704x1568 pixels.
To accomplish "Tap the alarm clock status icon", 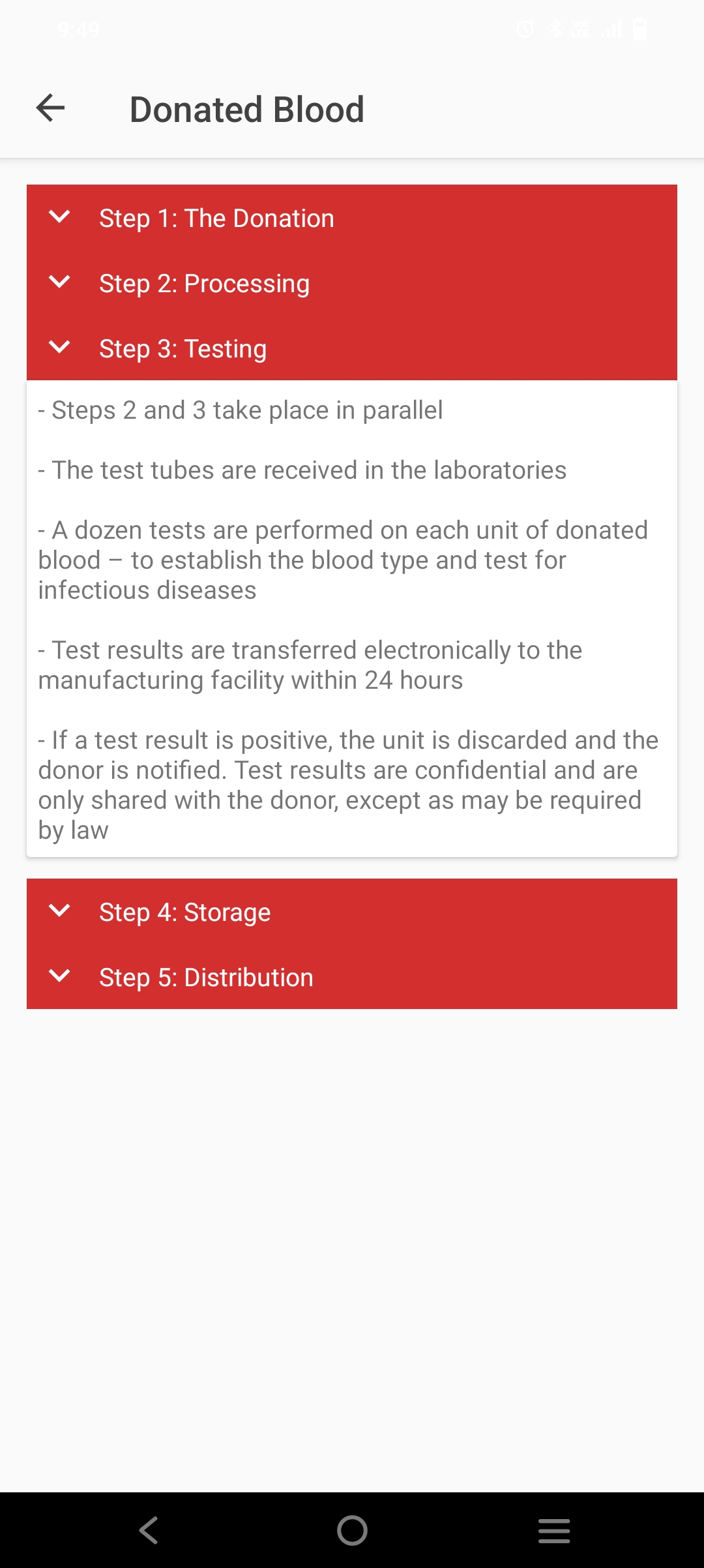I will [525, 29].
